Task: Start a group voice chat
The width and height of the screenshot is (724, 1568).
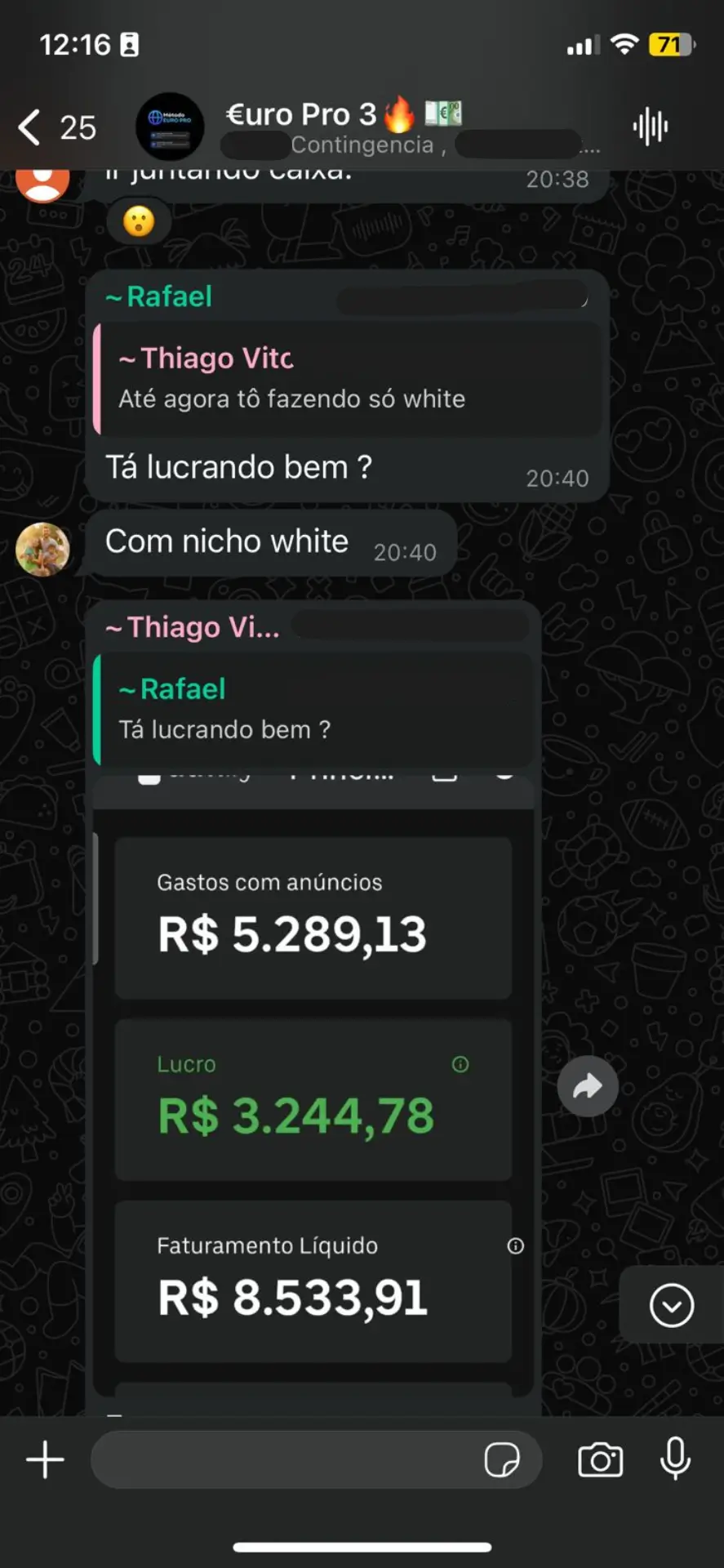Action: pos(650,127)
